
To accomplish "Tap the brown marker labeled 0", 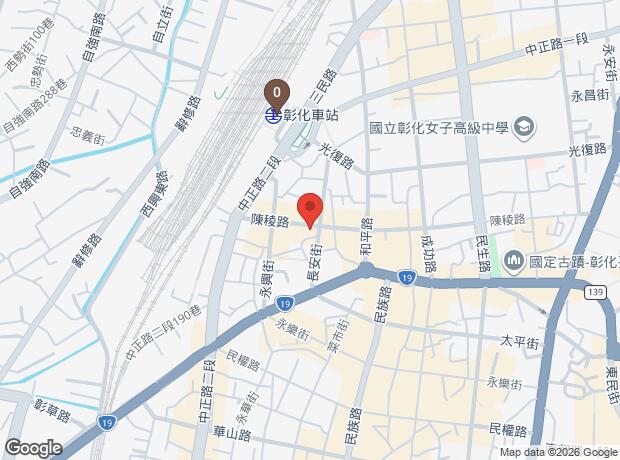I will [276, 91].
